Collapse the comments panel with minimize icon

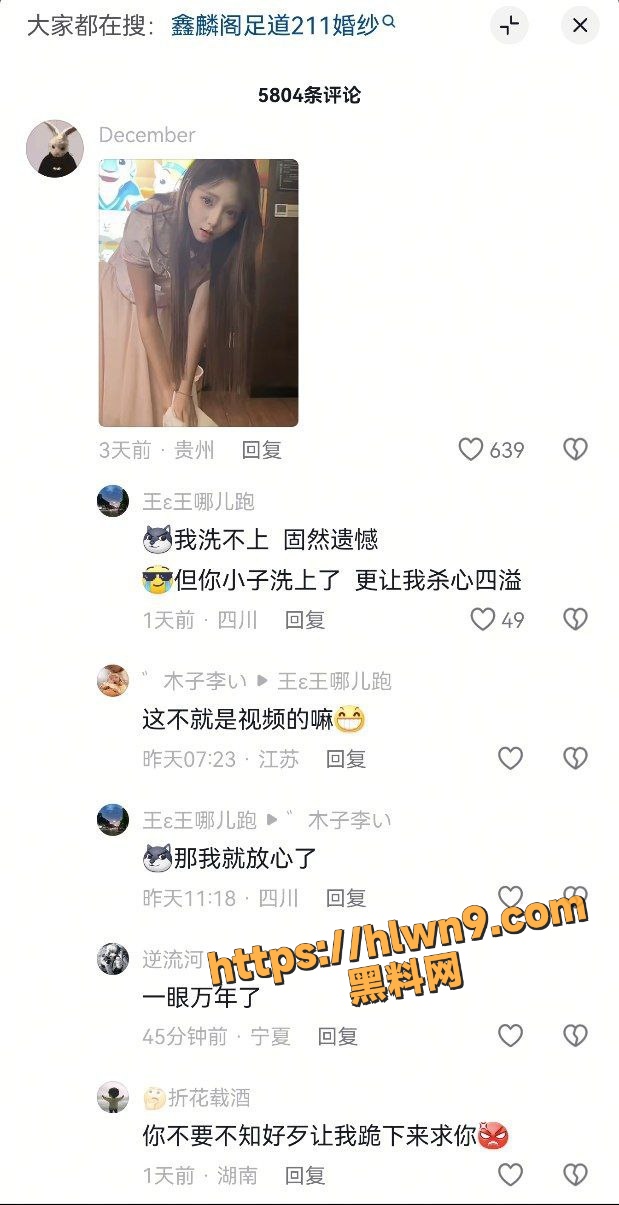509,26
